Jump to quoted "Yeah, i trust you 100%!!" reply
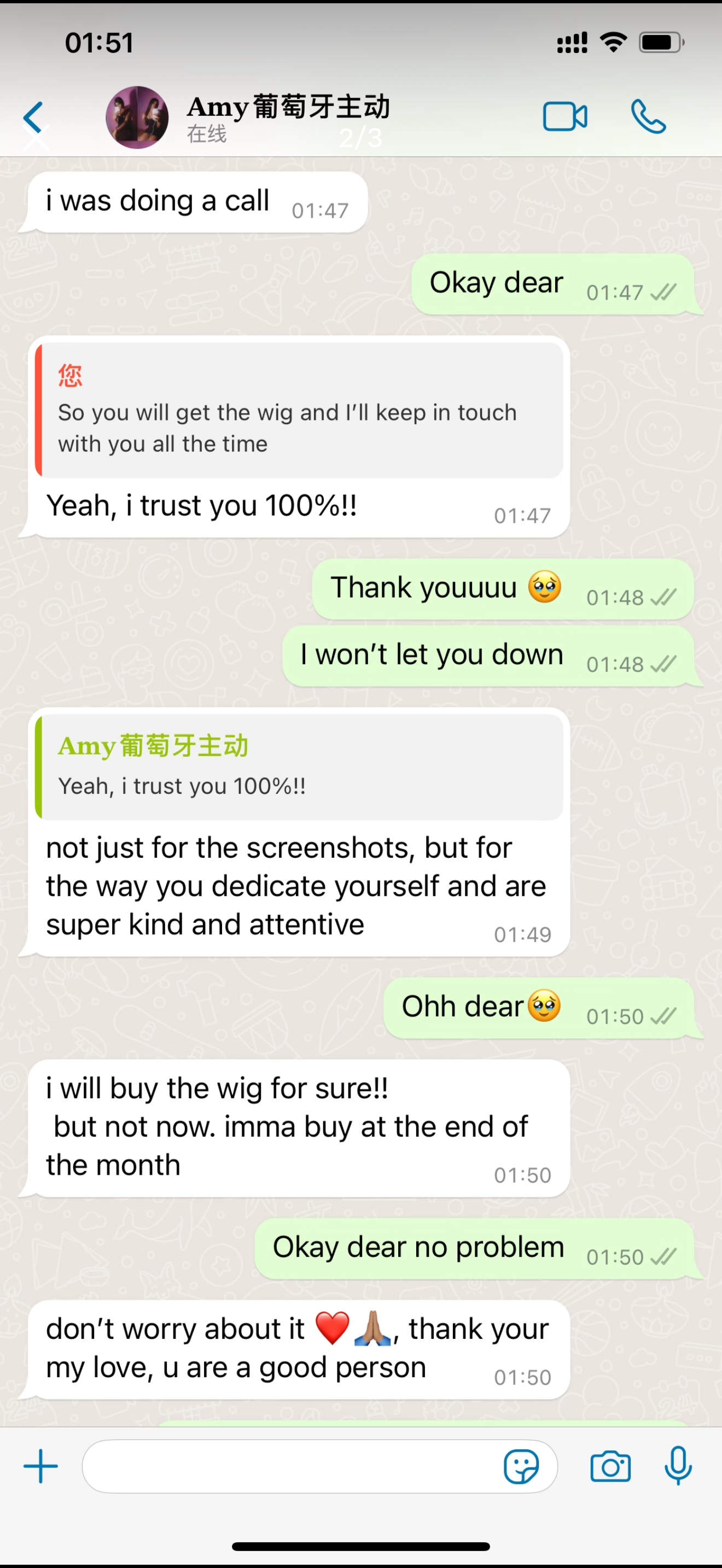Image resolution: width=722 pixels, height=1568 pixels. tap(298, 767)
